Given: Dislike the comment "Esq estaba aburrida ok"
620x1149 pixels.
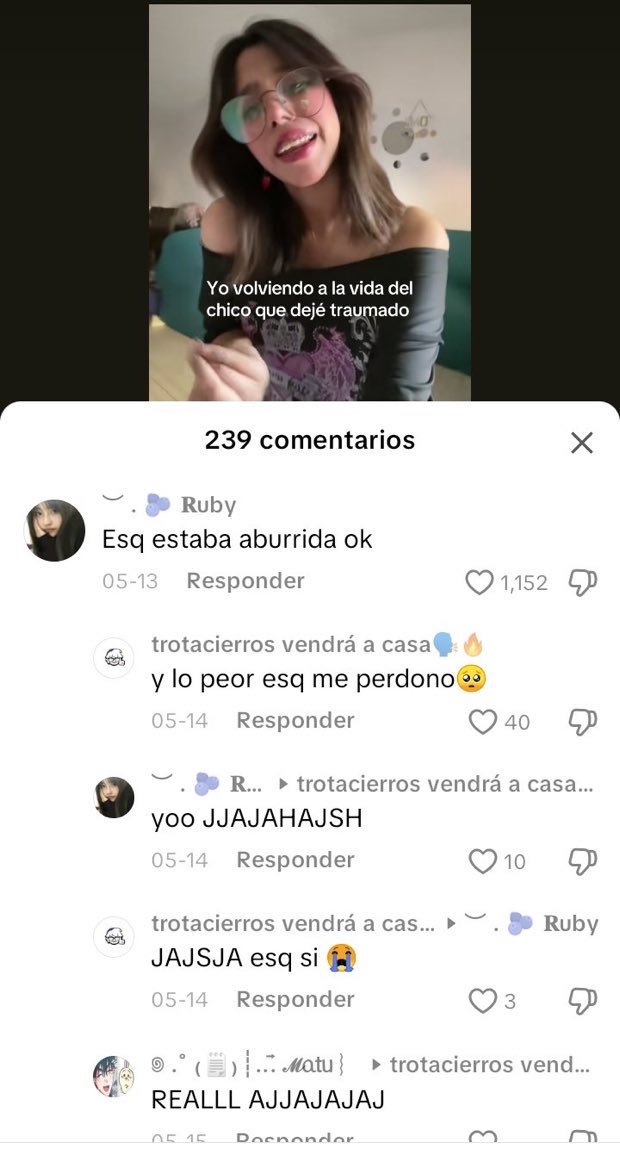Looking at the screenshot, I should (x=582, y=582).
